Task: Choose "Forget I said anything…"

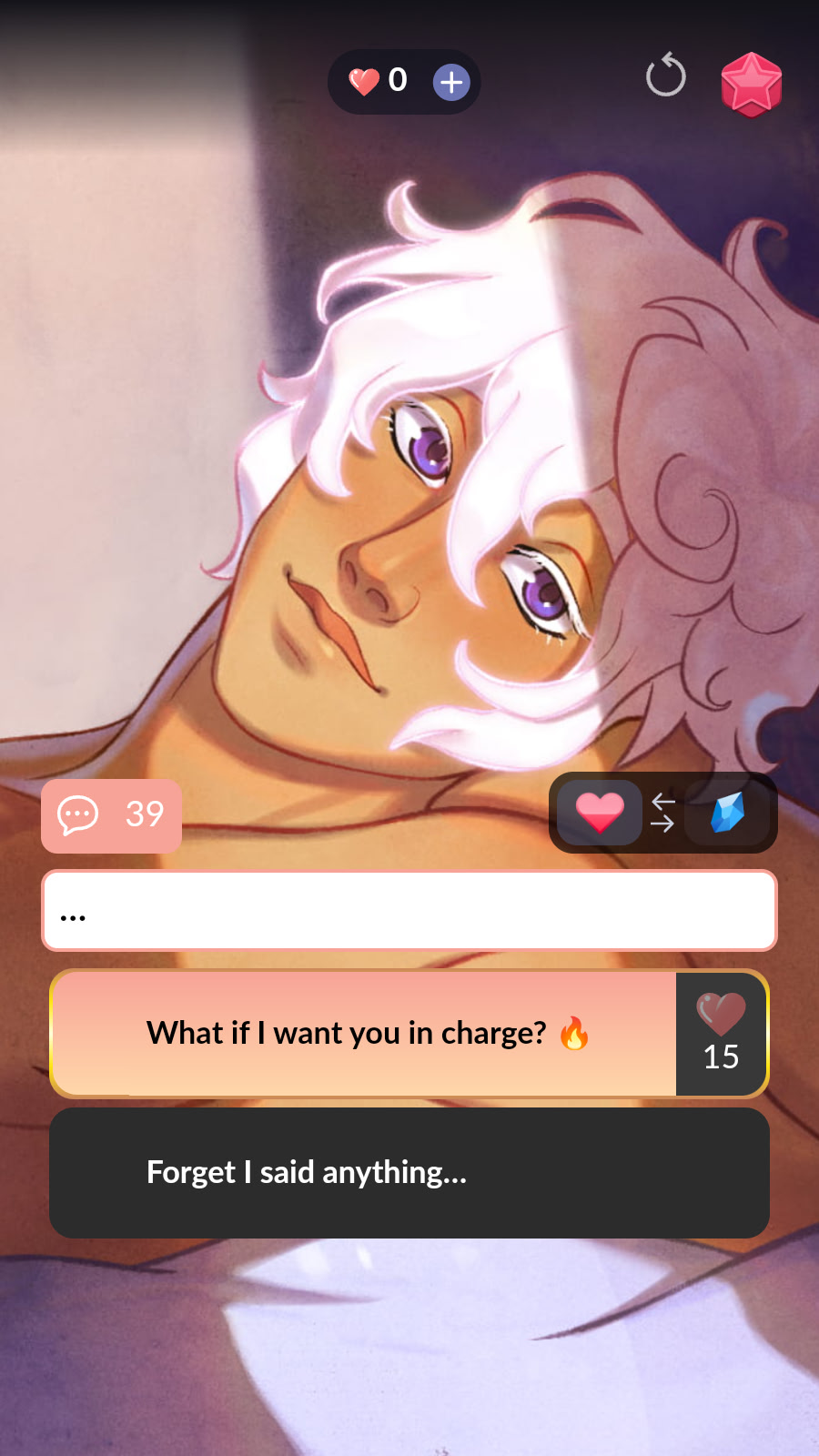Action: (409, 1173)
